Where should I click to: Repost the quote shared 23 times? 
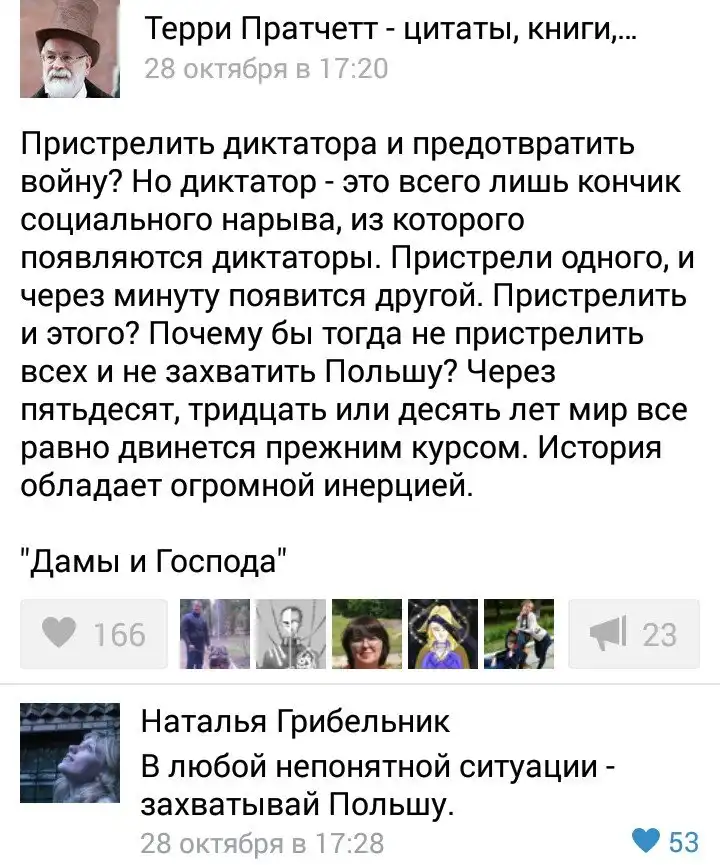(x=634, y=634)
